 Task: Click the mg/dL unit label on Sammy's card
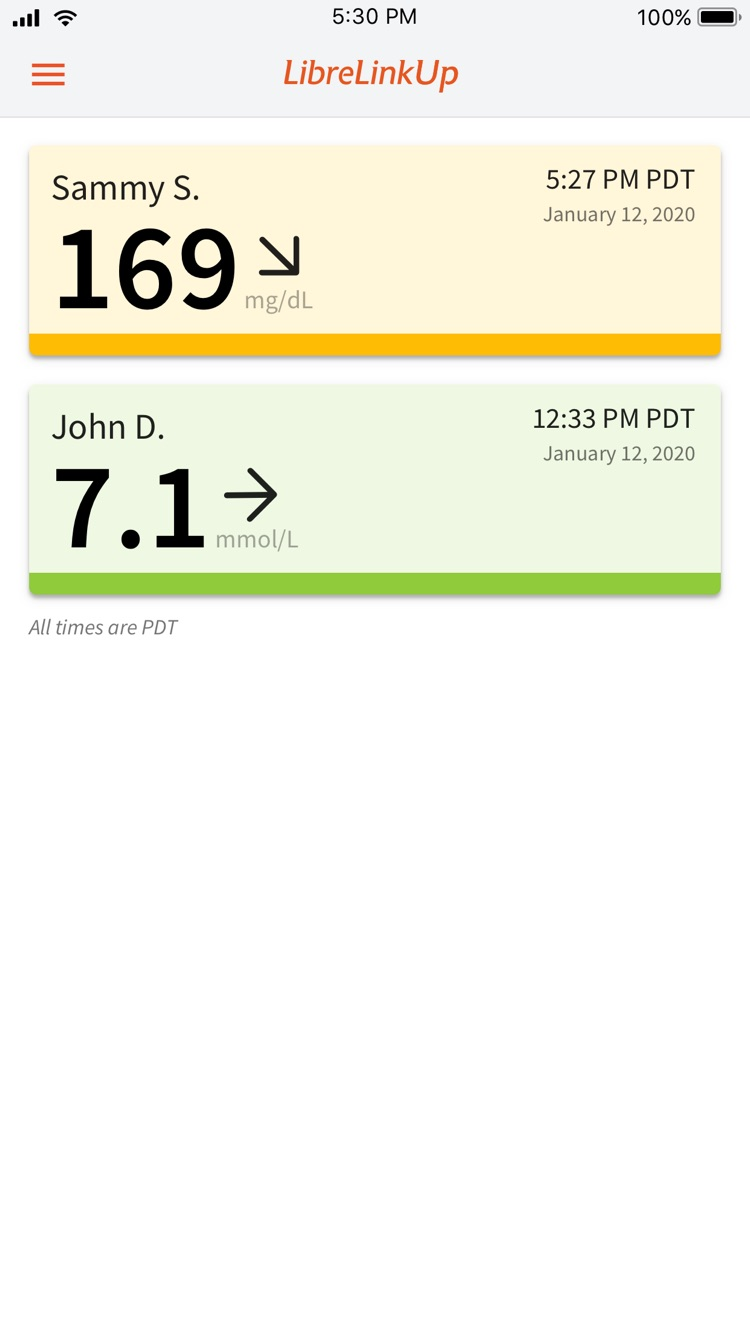(278, 302)
